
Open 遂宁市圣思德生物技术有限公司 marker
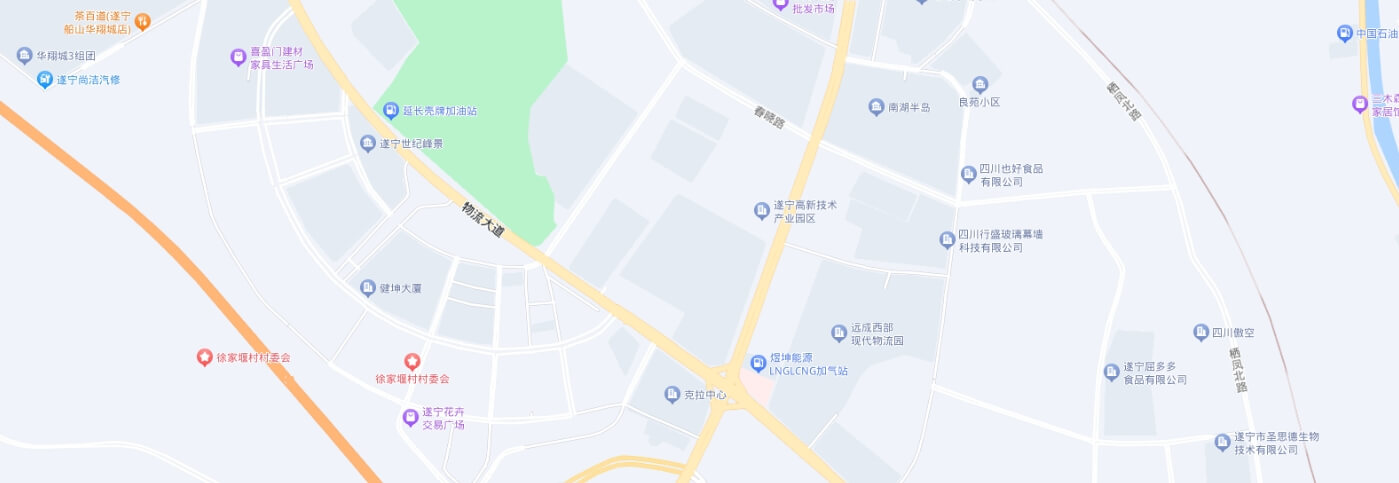pos(1222,442)
